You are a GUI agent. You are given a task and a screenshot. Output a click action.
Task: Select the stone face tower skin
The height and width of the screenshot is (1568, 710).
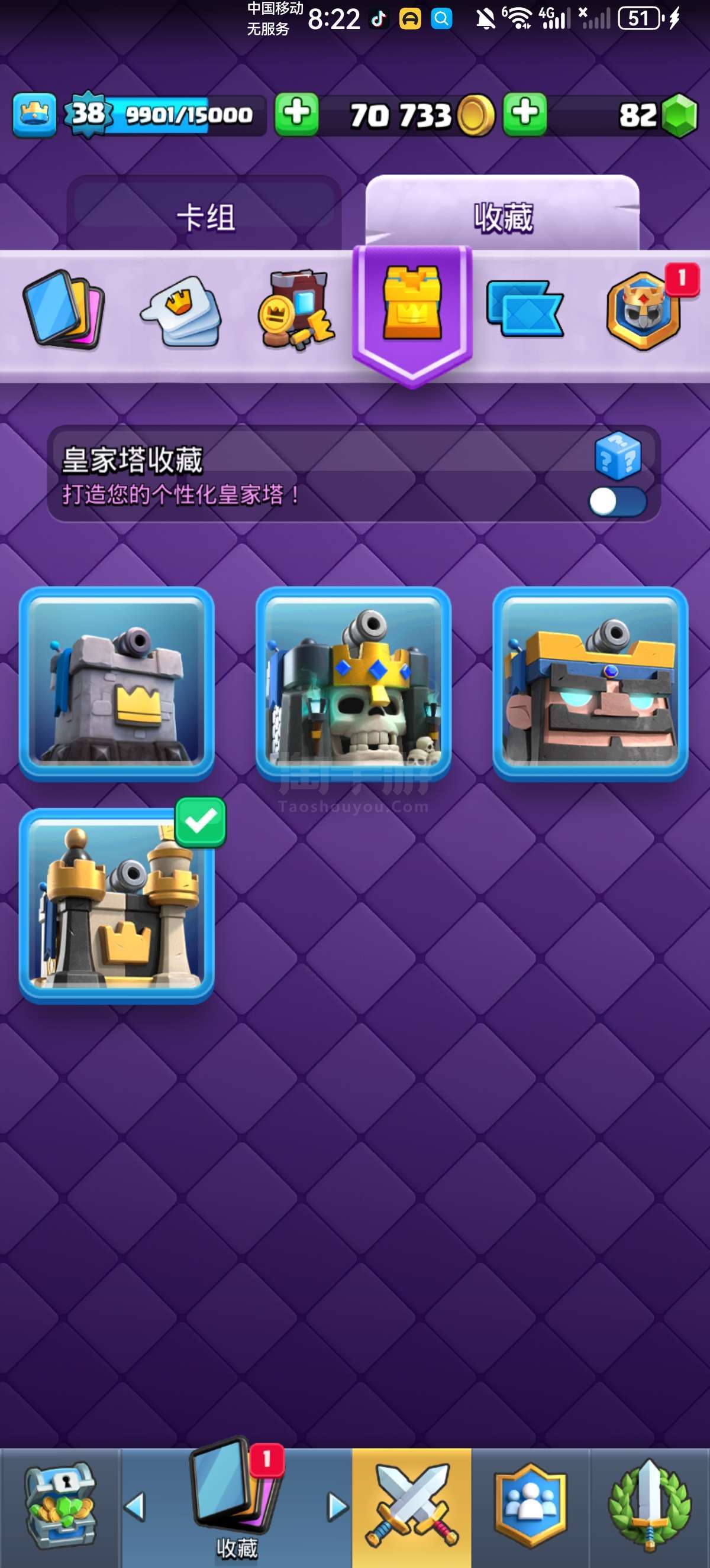point(590,684)
